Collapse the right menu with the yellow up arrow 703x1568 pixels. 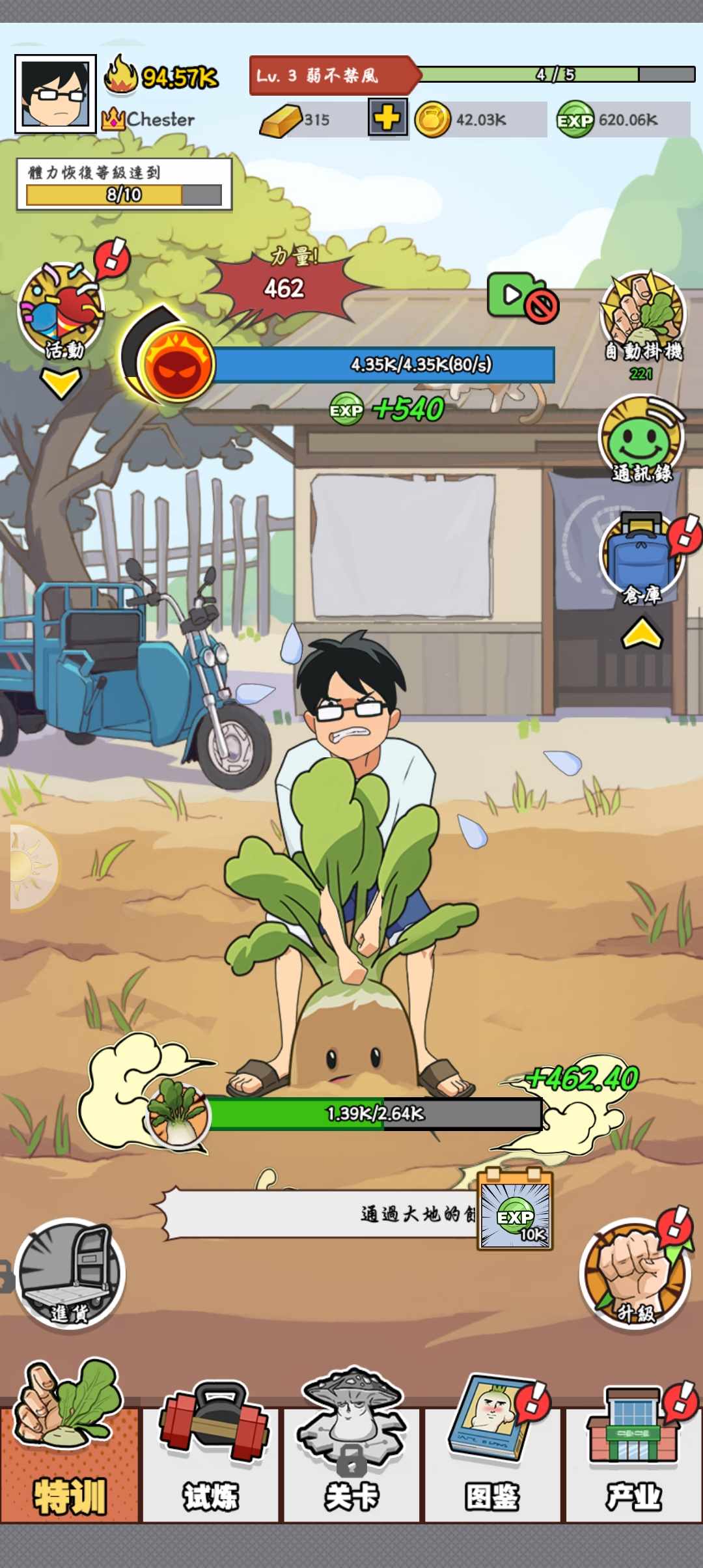coord(642,634)
